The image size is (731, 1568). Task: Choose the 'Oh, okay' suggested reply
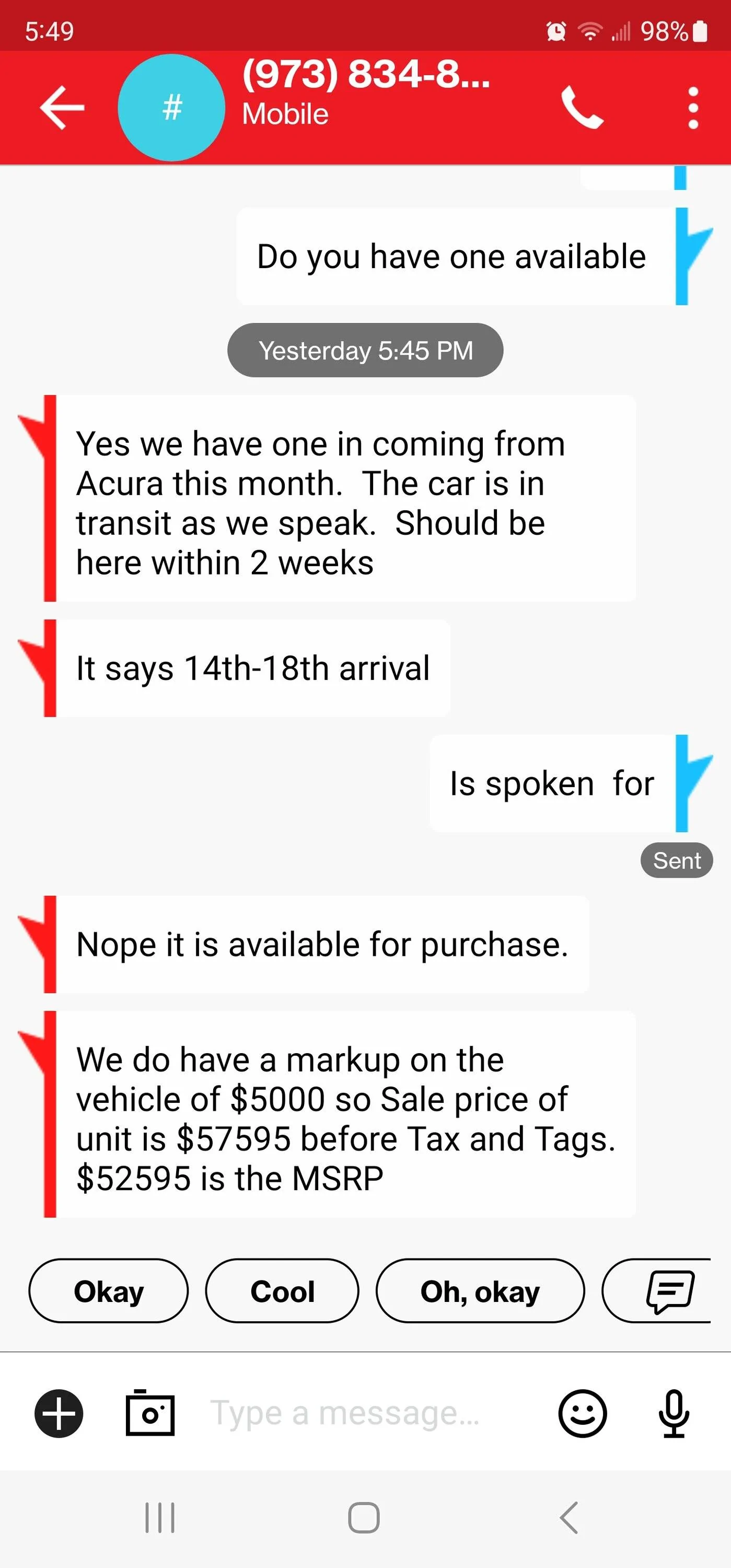pyautogui.click(x=480, y=1291)
